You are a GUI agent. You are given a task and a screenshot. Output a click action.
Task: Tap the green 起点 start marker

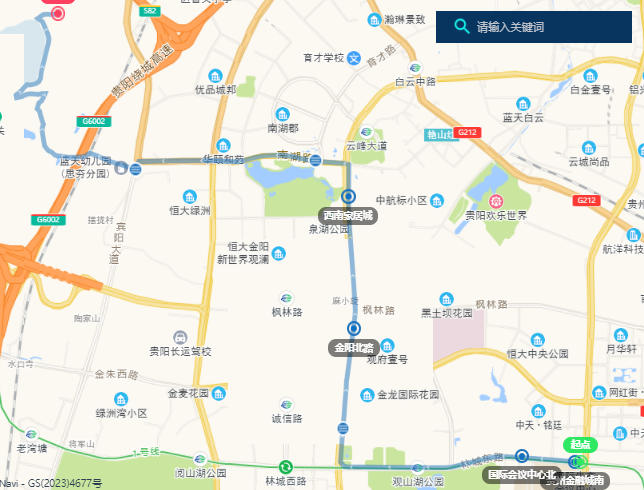click(x=581, y=445)
